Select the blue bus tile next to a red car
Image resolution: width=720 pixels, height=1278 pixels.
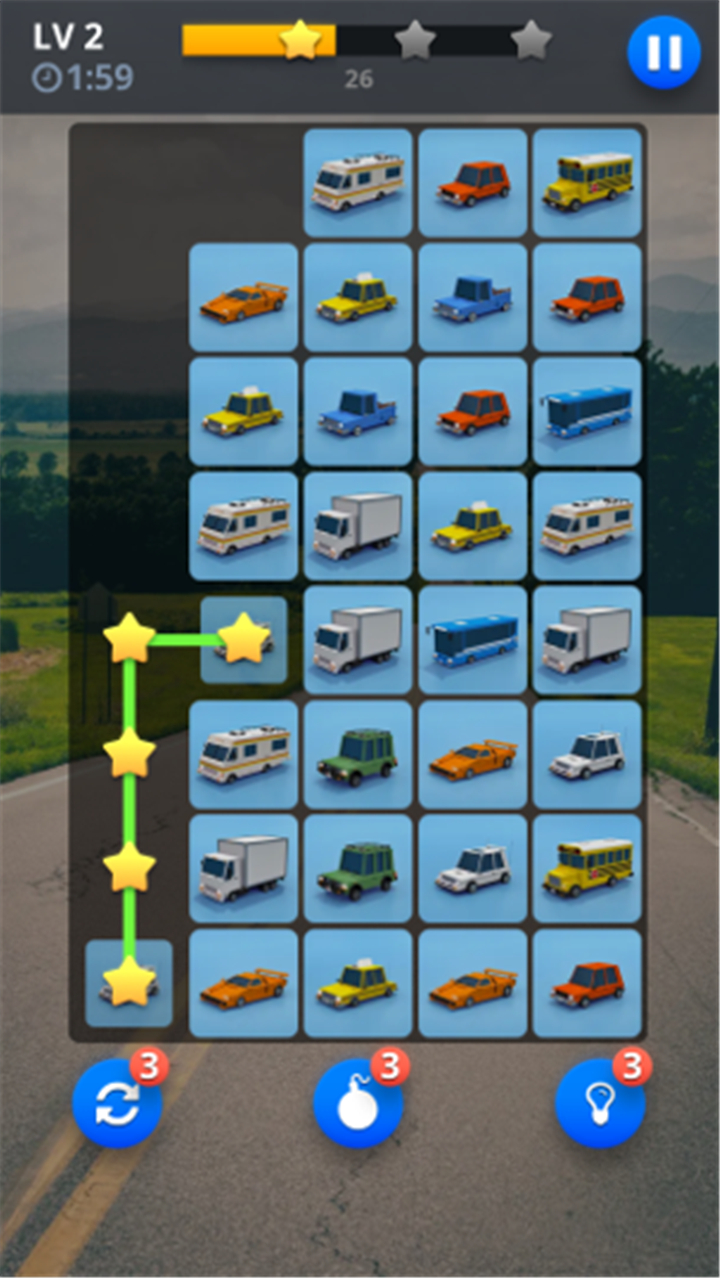587,411
